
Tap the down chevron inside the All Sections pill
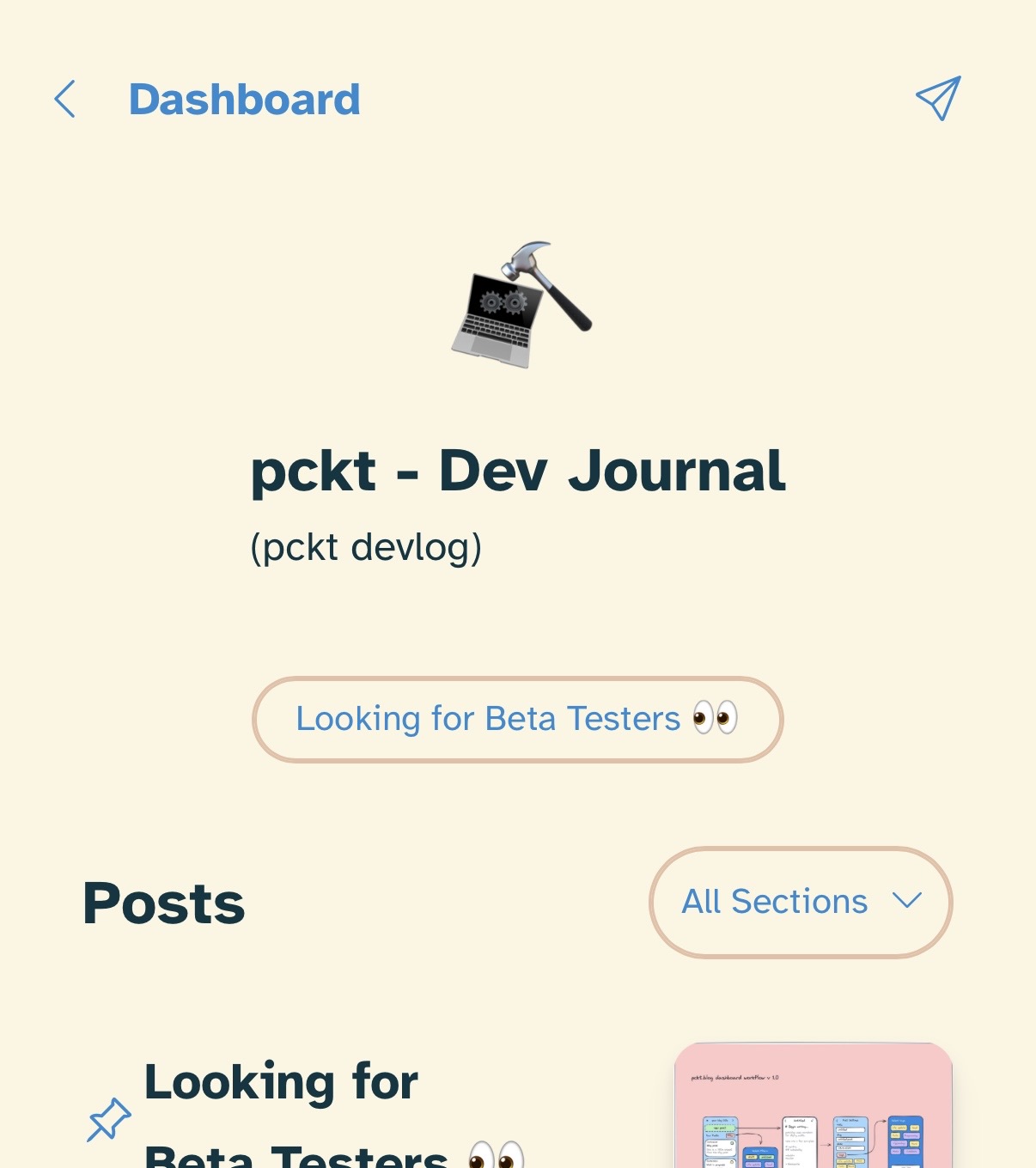(x=906, y=902)
